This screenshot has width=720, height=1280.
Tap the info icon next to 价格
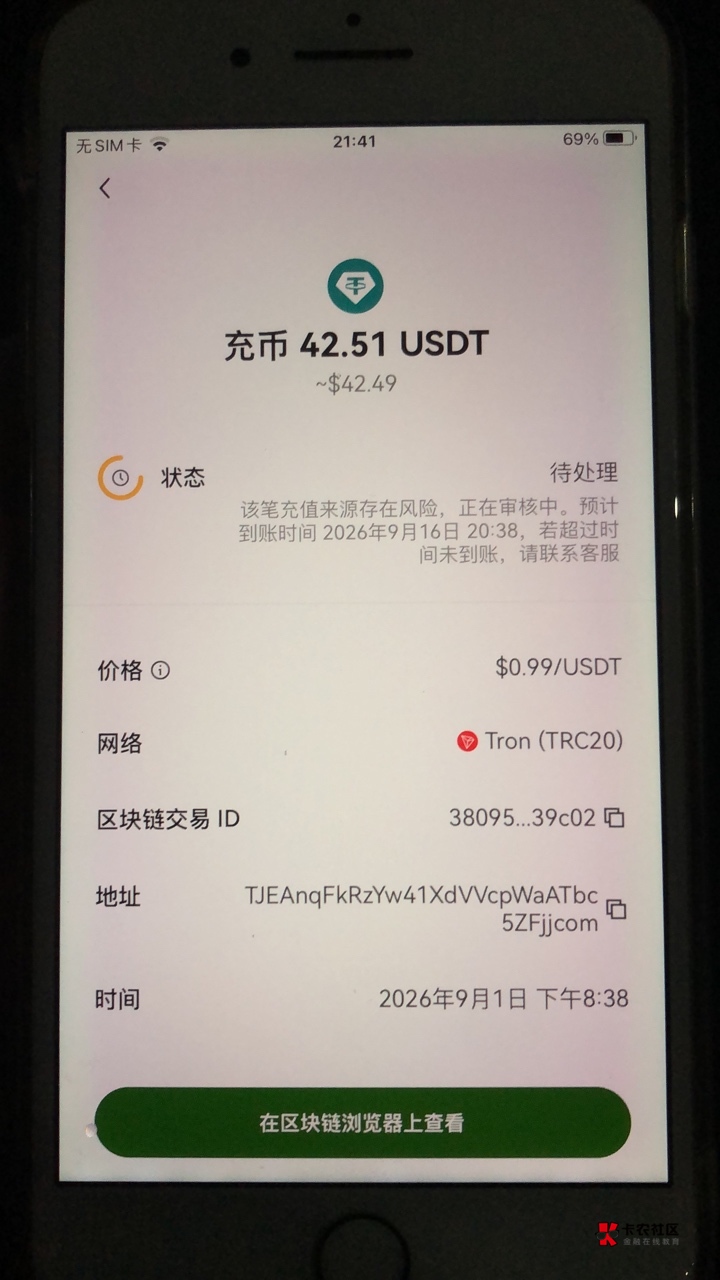[160, 671]
